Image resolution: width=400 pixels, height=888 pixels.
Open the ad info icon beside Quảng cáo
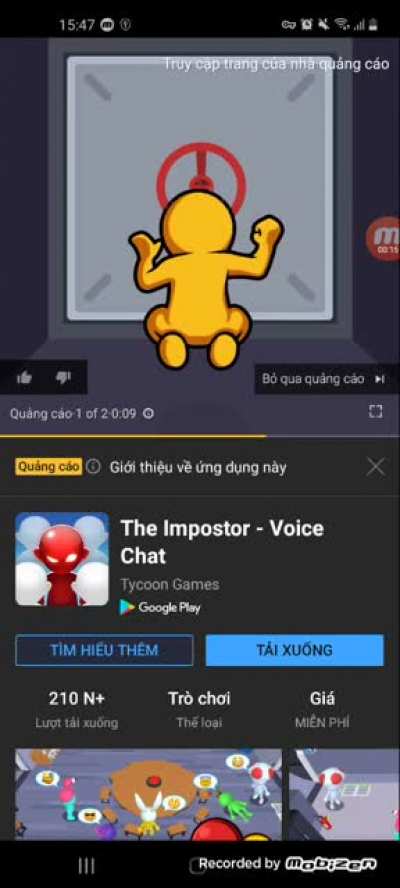point(94,467)
